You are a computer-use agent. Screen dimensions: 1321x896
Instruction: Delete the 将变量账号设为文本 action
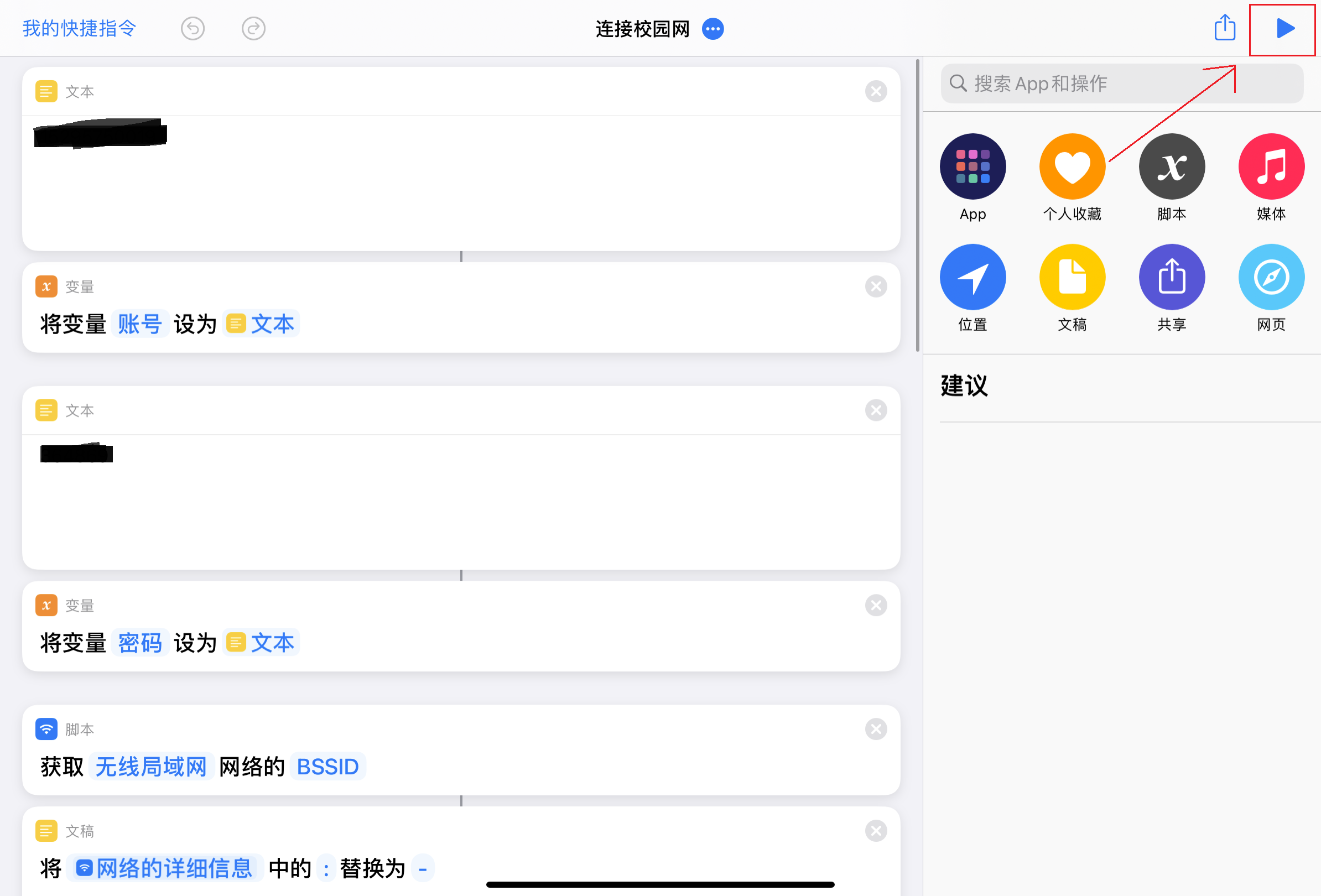[x=876, y=286]
